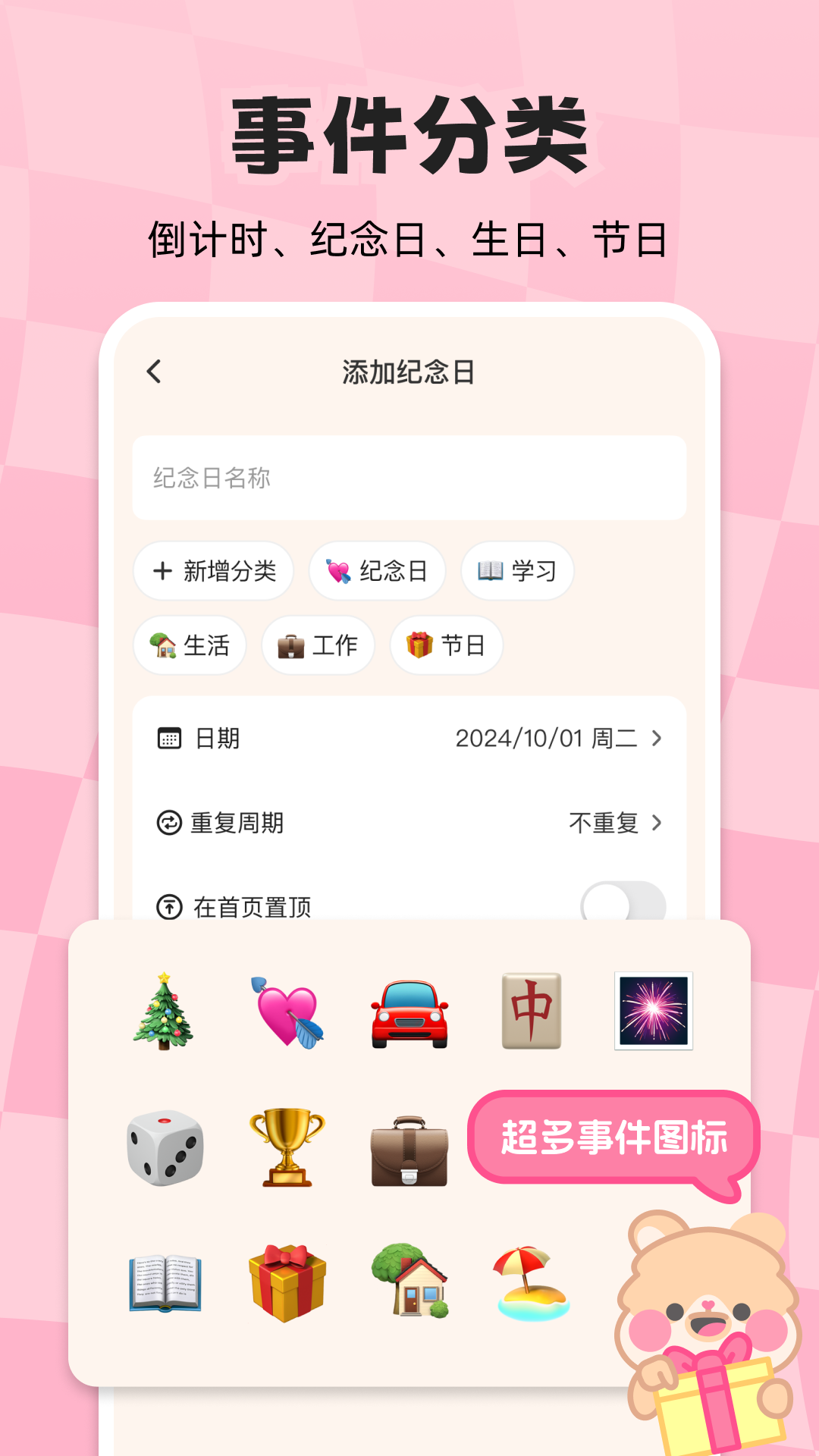Image resolution: width=819 pixels, height=1456 pixels.
Task: Tap the 纪念日名称 input field
Action: coord(409,479)
